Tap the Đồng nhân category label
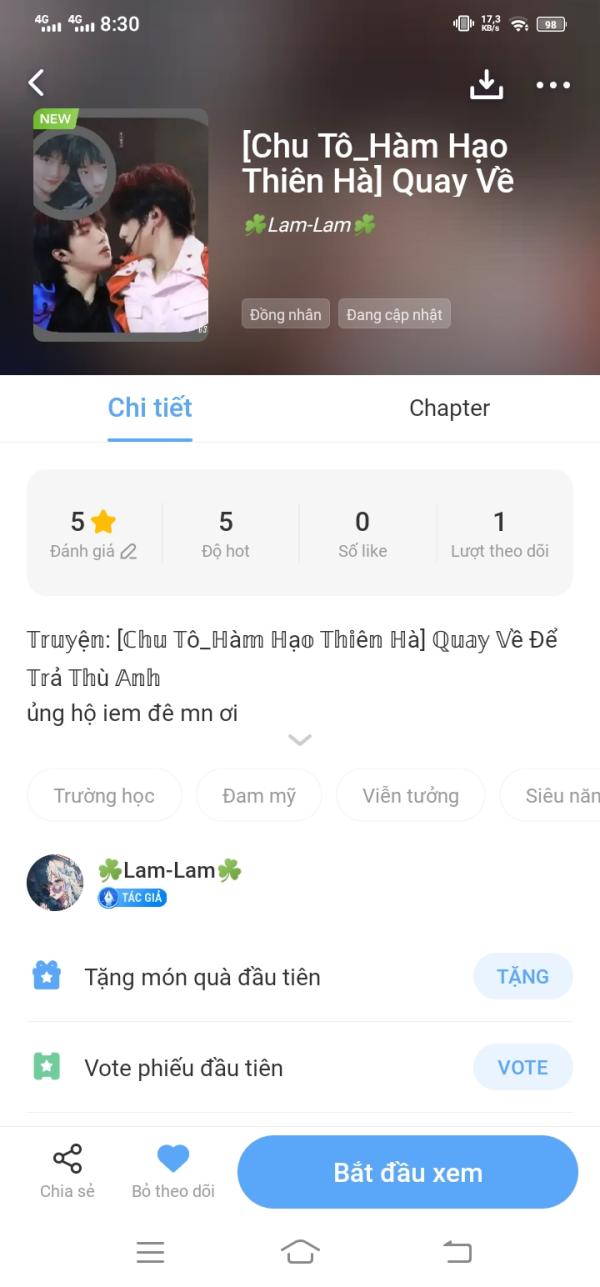The width and height of the screenshot is (600, 1287). [x=286, y=314]
